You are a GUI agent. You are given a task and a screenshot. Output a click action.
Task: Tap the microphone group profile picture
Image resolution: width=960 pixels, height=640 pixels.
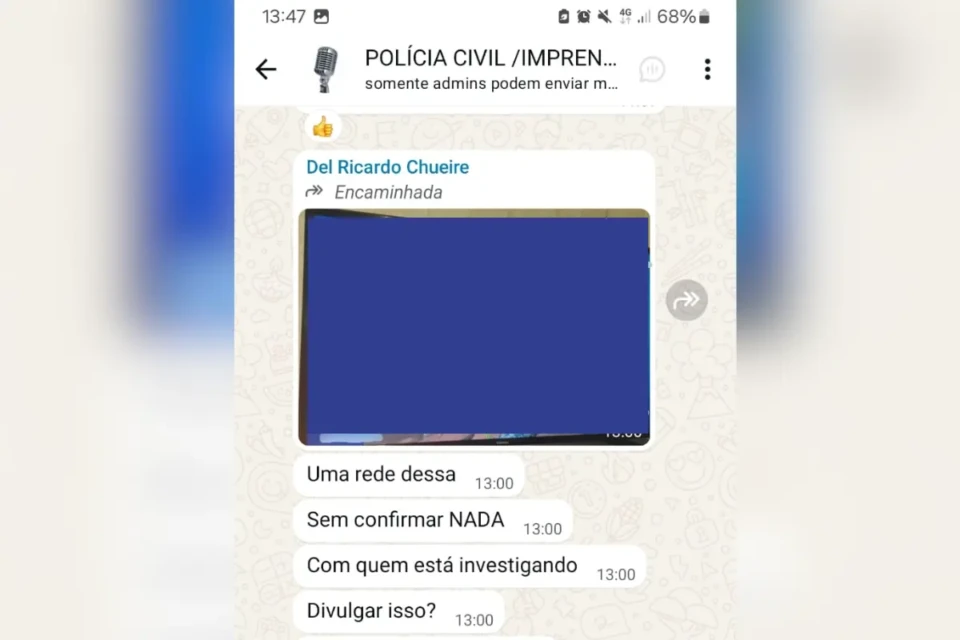click(324, 69)
